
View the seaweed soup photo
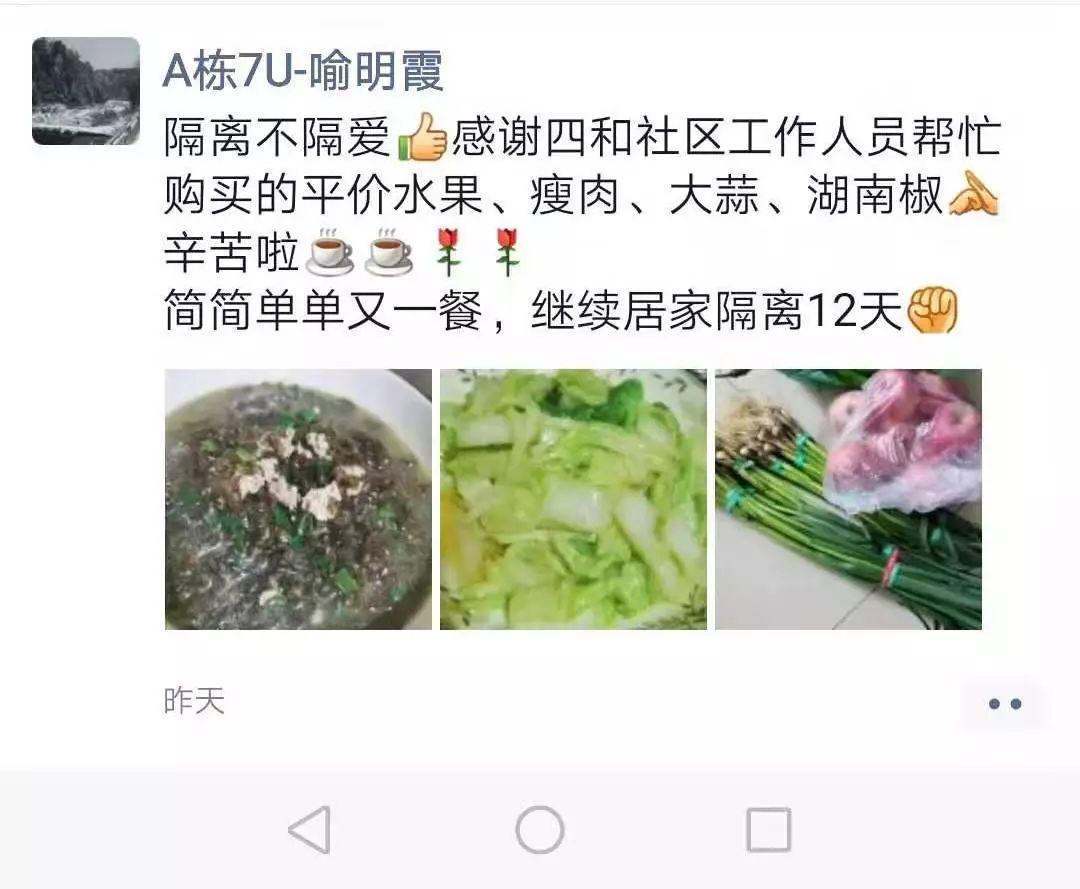298,499
